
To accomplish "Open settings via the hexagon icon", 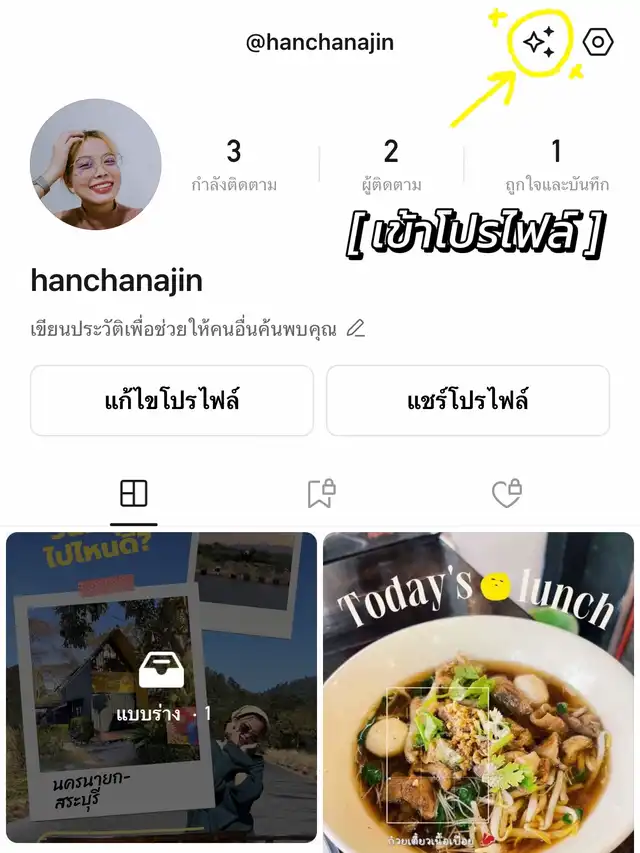I will [x=598, y=42].
